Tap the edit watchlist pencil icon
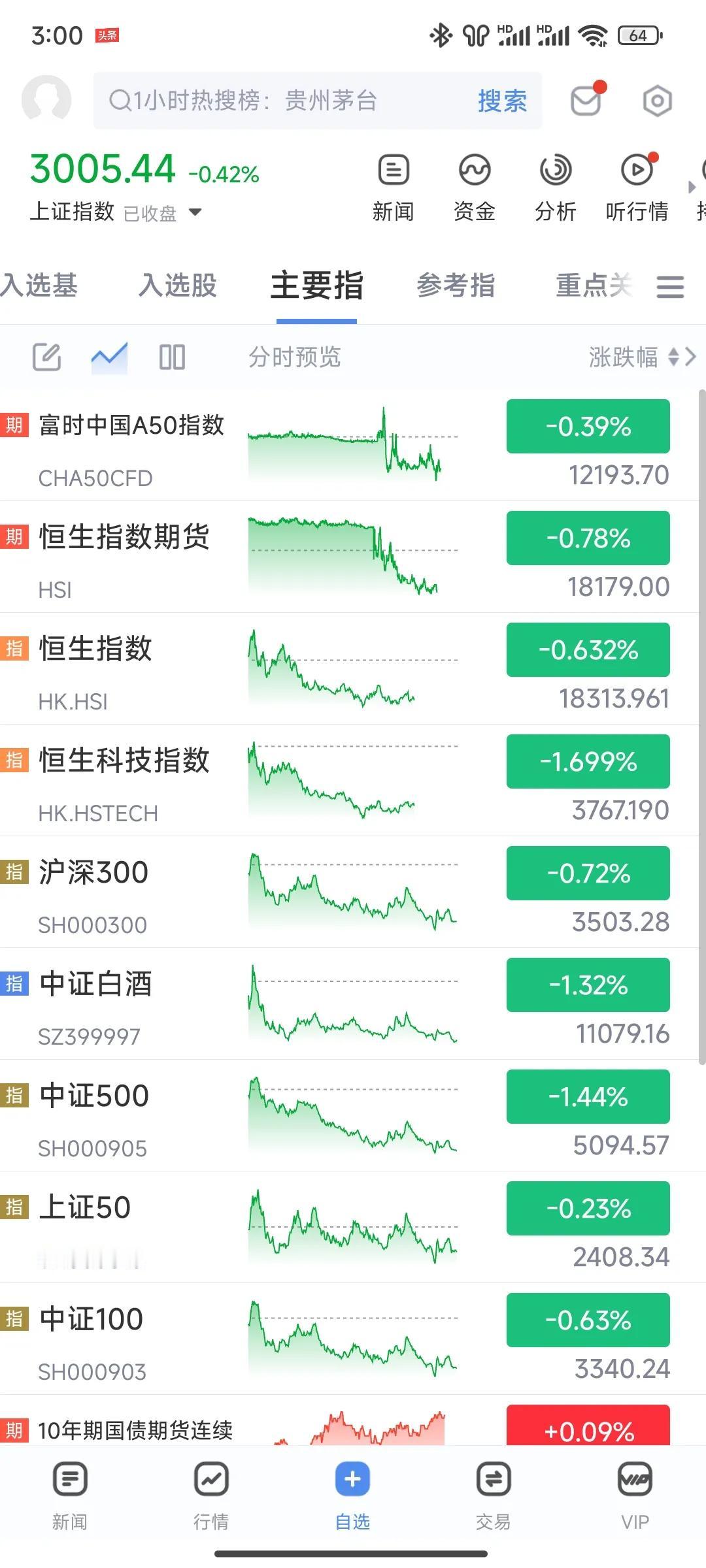The image size is (706, 1568). 47,357
